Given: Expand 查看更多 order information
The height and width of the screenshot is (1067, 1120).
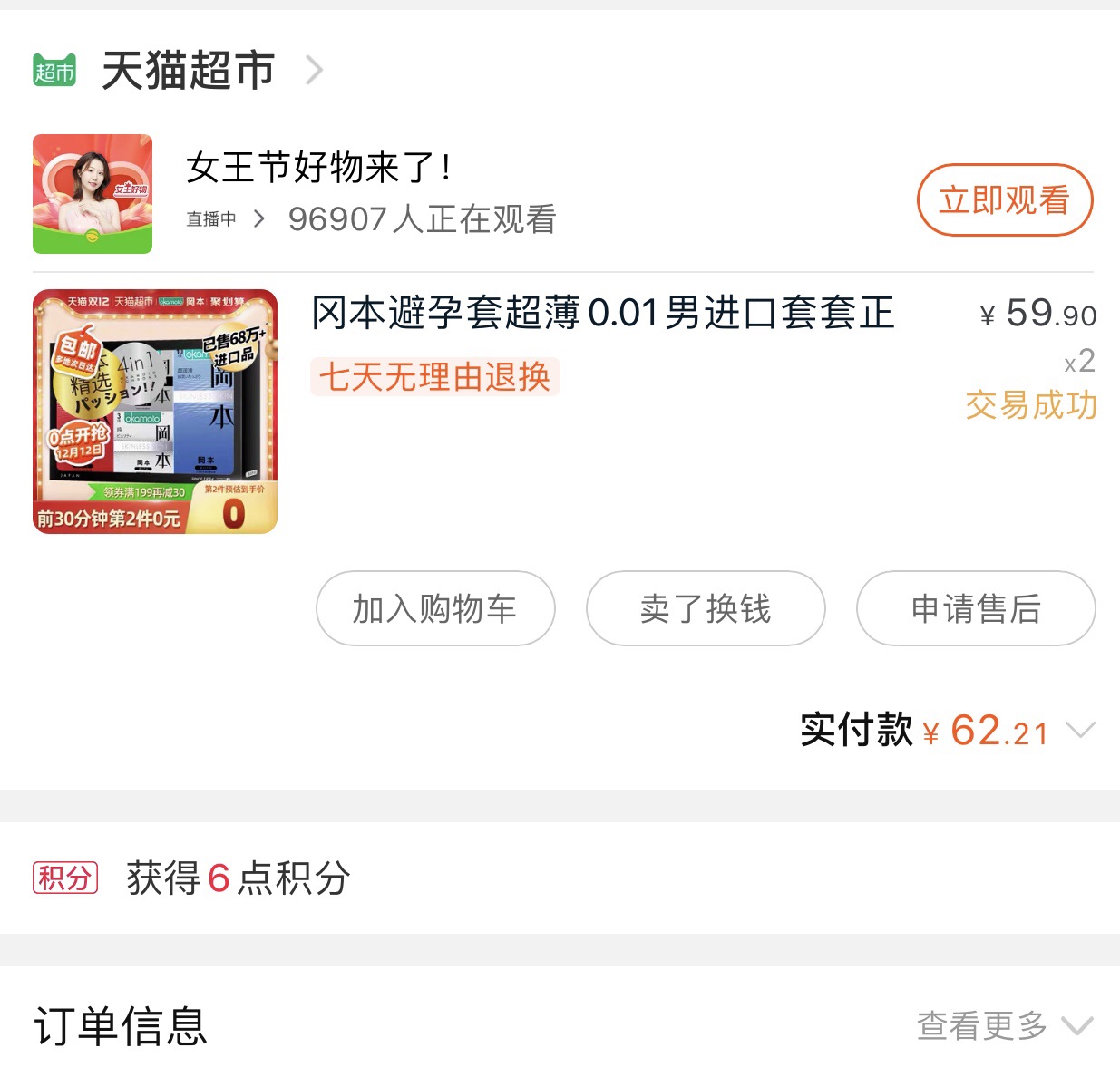Looking at the screenshot, I should tap(1003, 1026).
